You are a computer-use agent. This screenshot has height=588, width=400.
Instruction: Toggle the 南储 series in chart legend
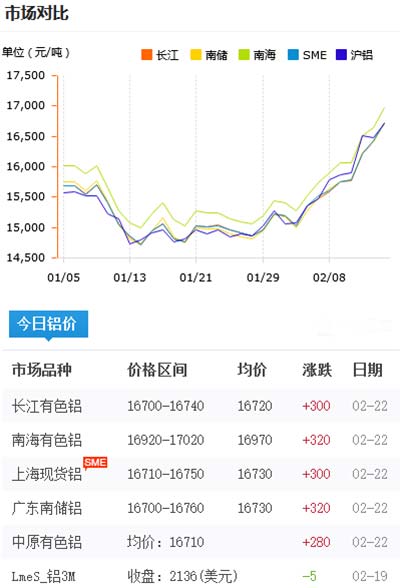pyautogui.click(x=209, y=55)
